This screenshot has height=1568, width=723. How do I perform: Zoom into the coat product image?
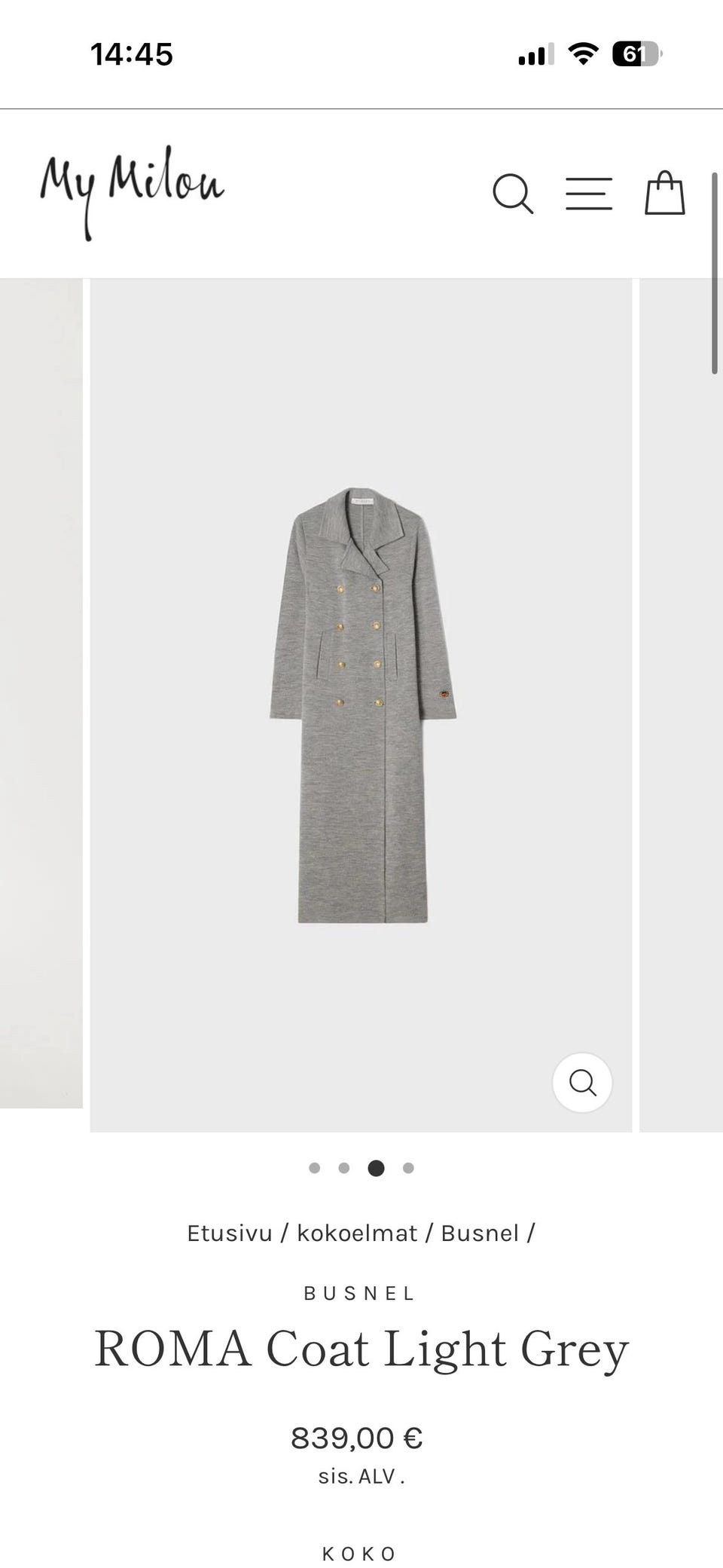(x=582, y=1083)
